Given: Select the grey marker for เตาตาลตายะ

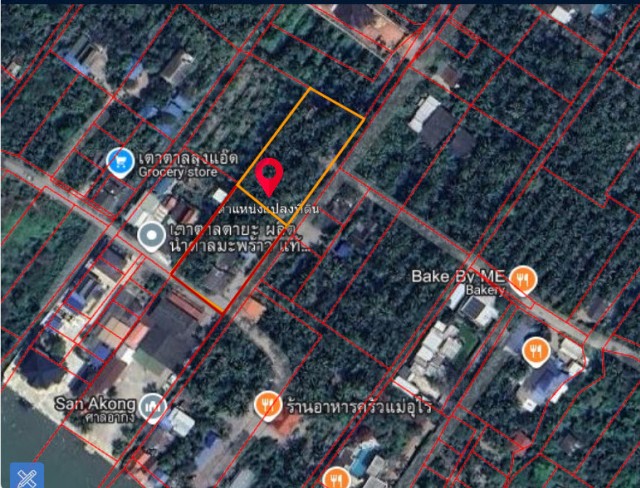Looking at the screenshot, I should (x=152, y=236).
